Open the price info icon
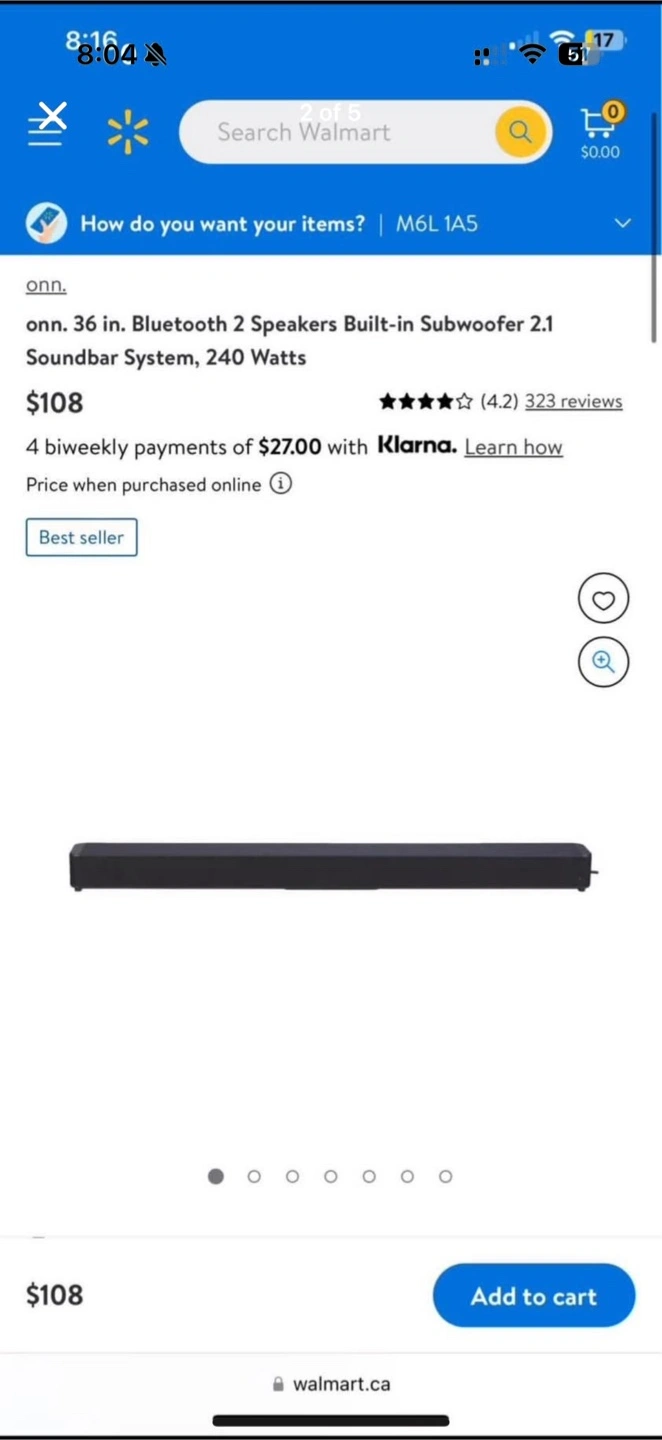The height and width of the screenshot is (1440, 662). tap(282, 484)
